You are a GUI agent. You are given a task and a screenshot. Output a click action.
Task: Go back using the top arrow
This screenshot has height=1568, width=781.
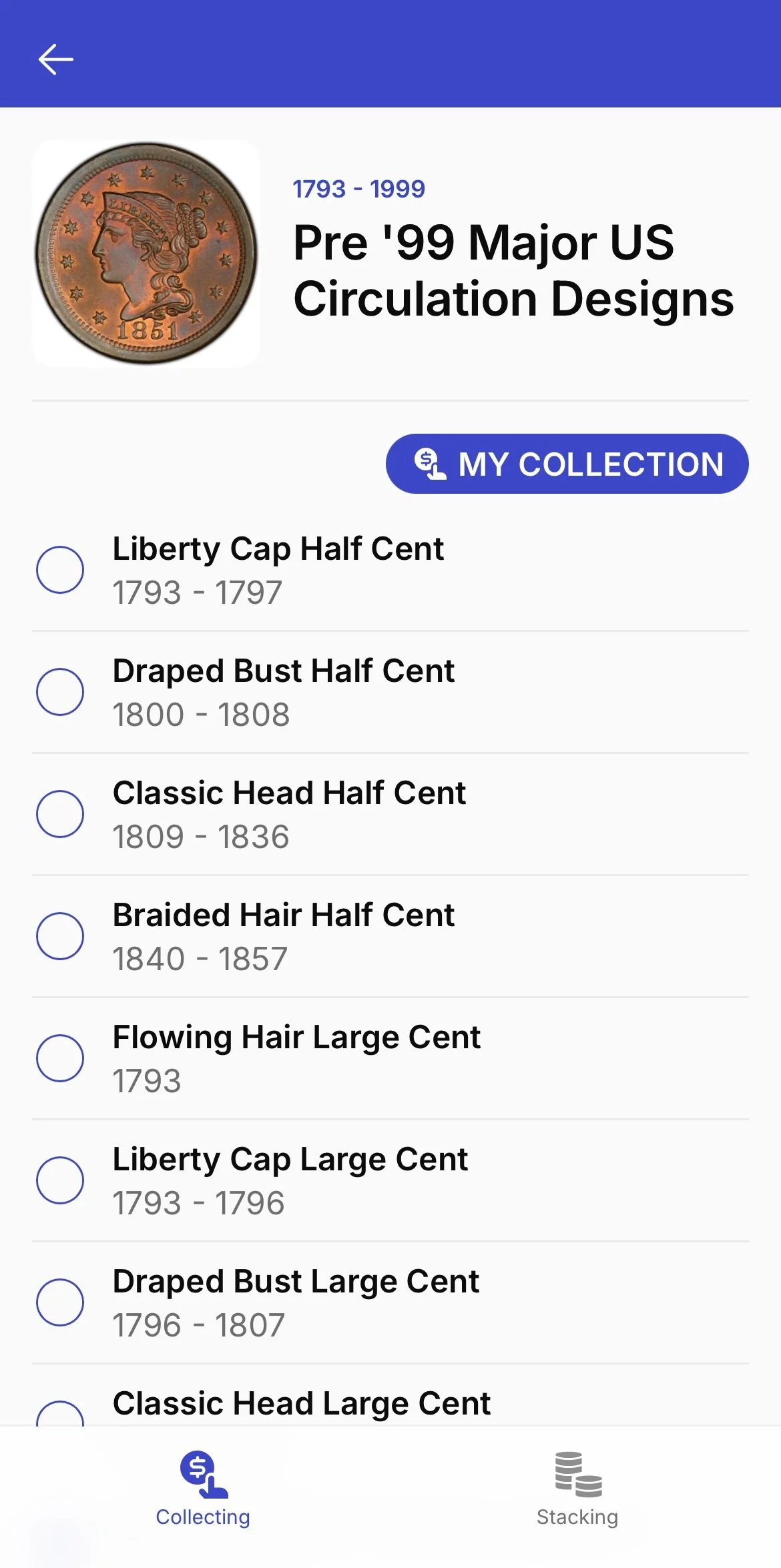pos(56,60)
